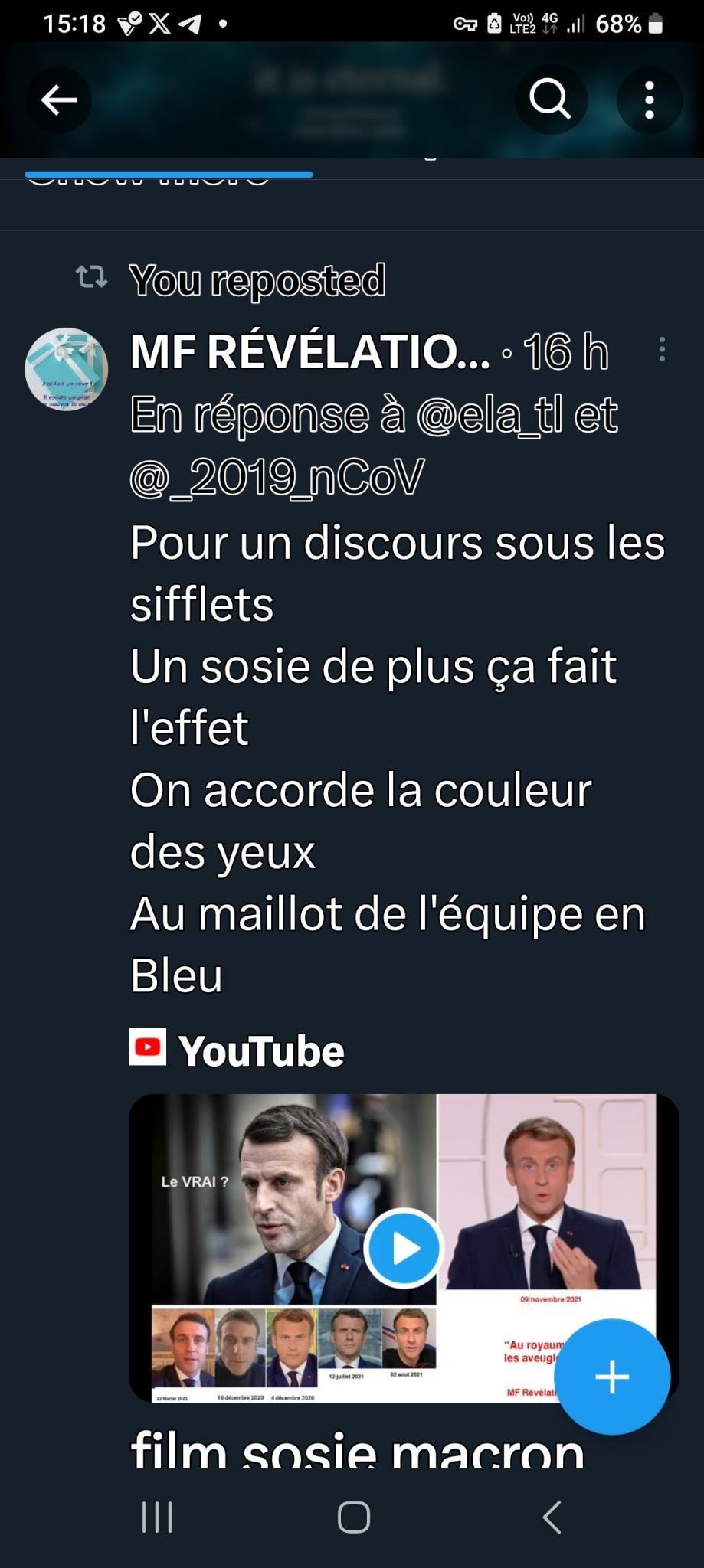Go to the home screen
The width and height of the screenshot is (704, 1568).
353,1517
